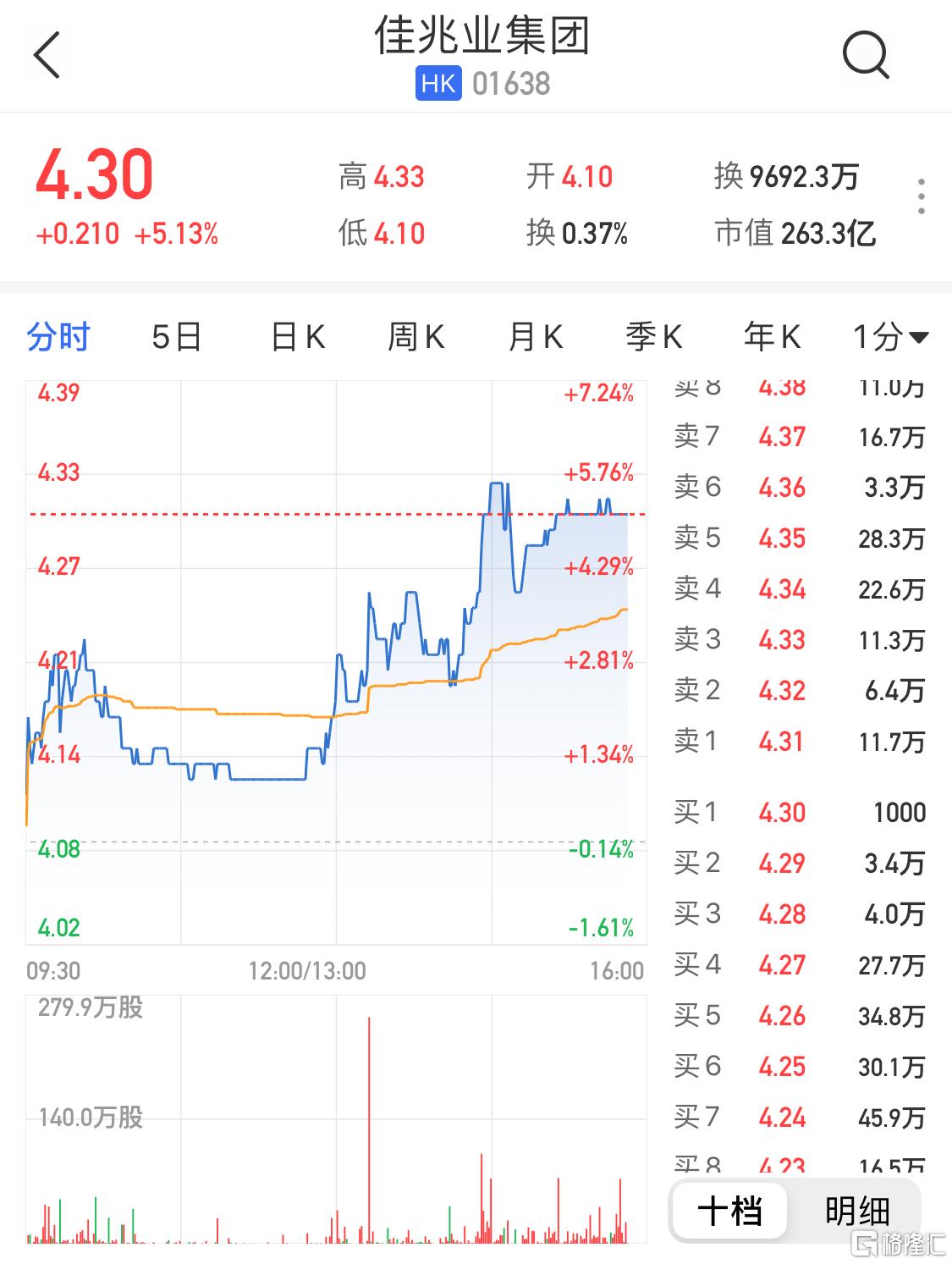Go back using the top-left arrow
The width and height of the screenshot is (952, 1264).
[x=47, y=56]
